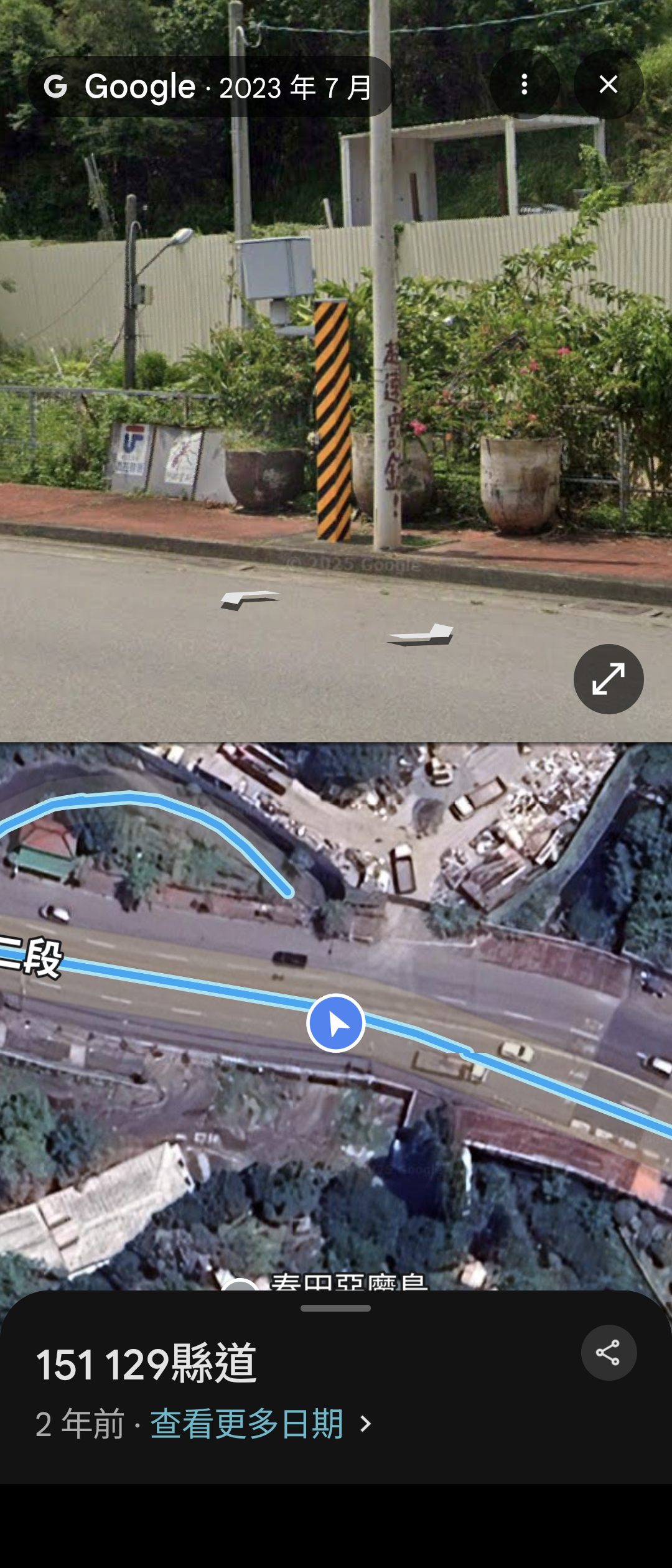
Task: Expand Street View to full screen
Action: pyautogui.click(x=608, y=679)
